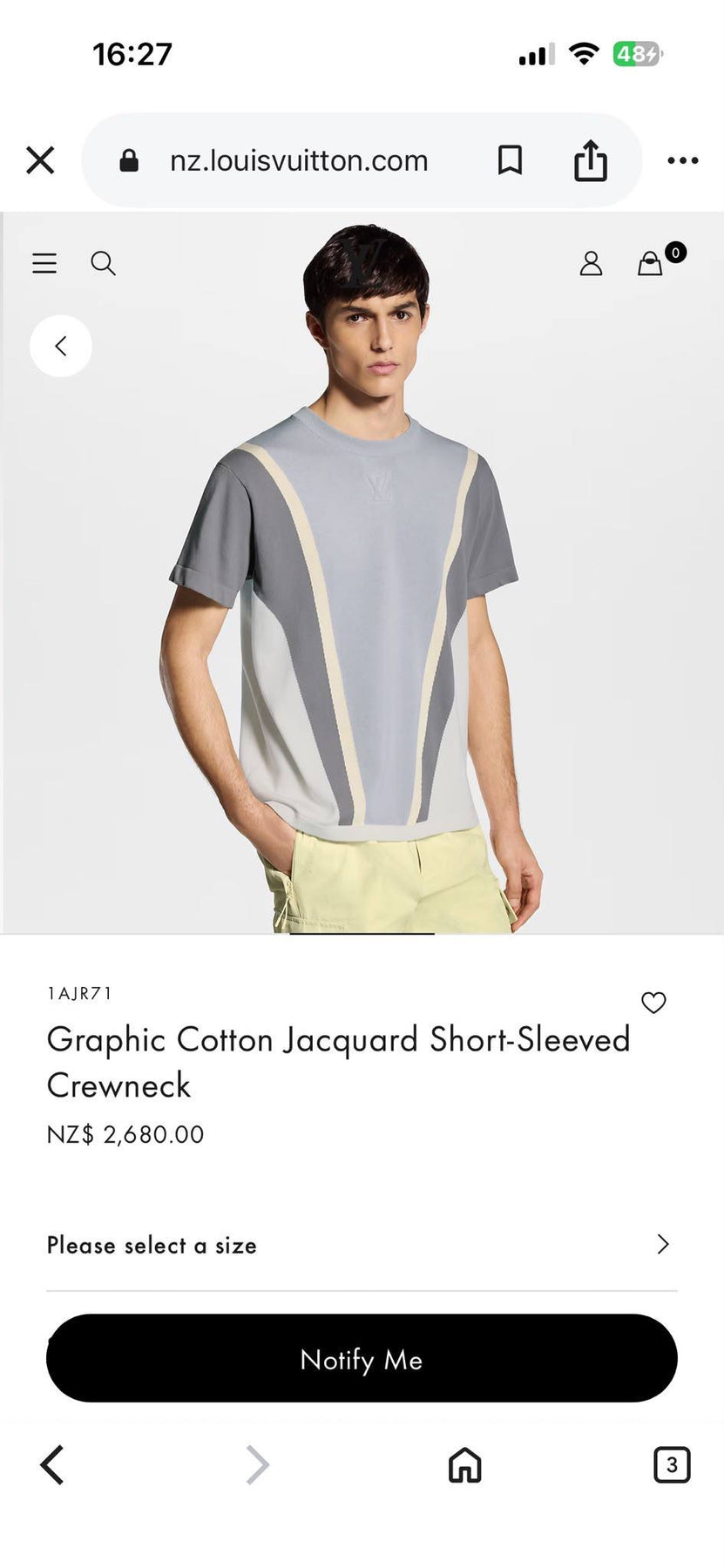This screenshot has width=724, height=1568.
Task: Tap the nz.louisvuitton.com address bar
Action: click(298, 160)
